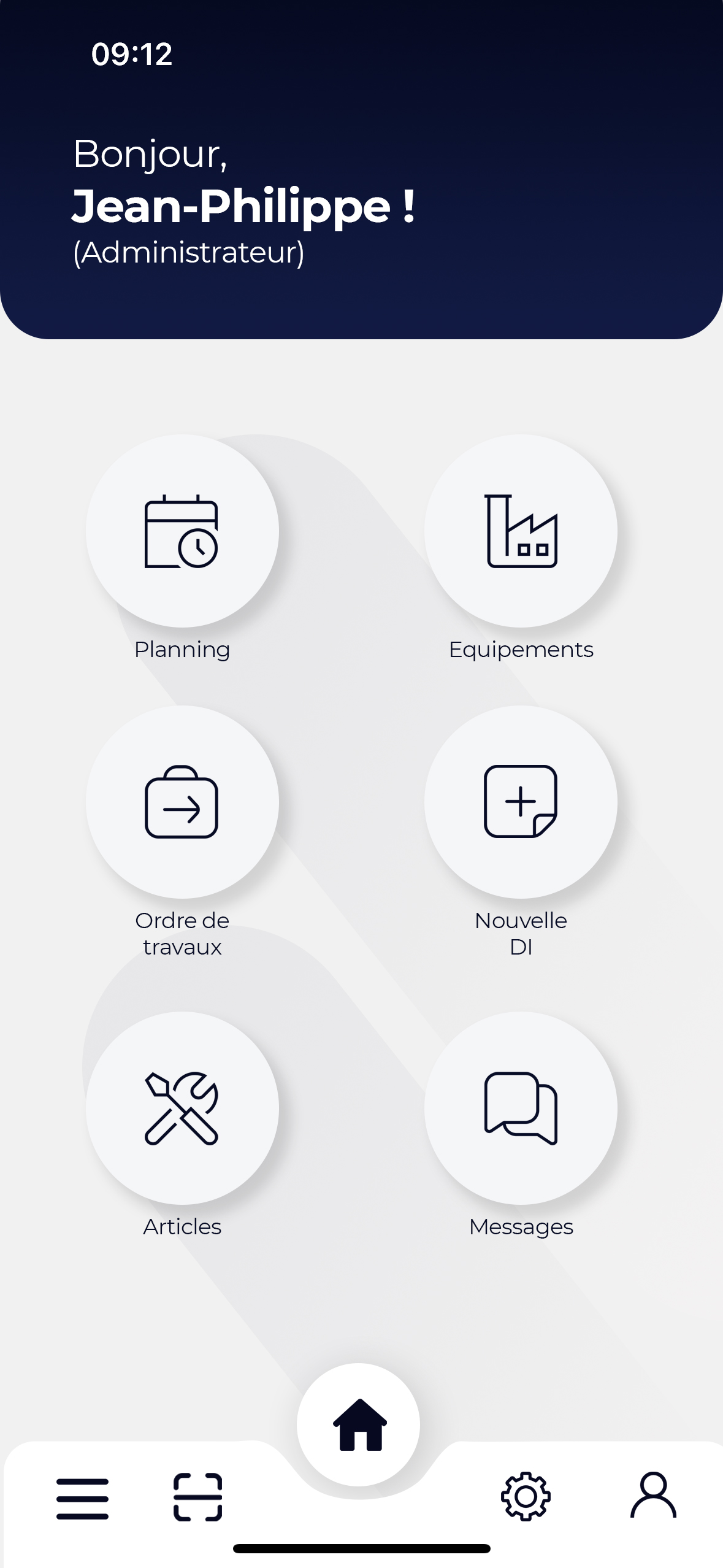Screen dimensions: 723x1568
Task: Create a Nouvelle DI
Action: click(521, 802)
